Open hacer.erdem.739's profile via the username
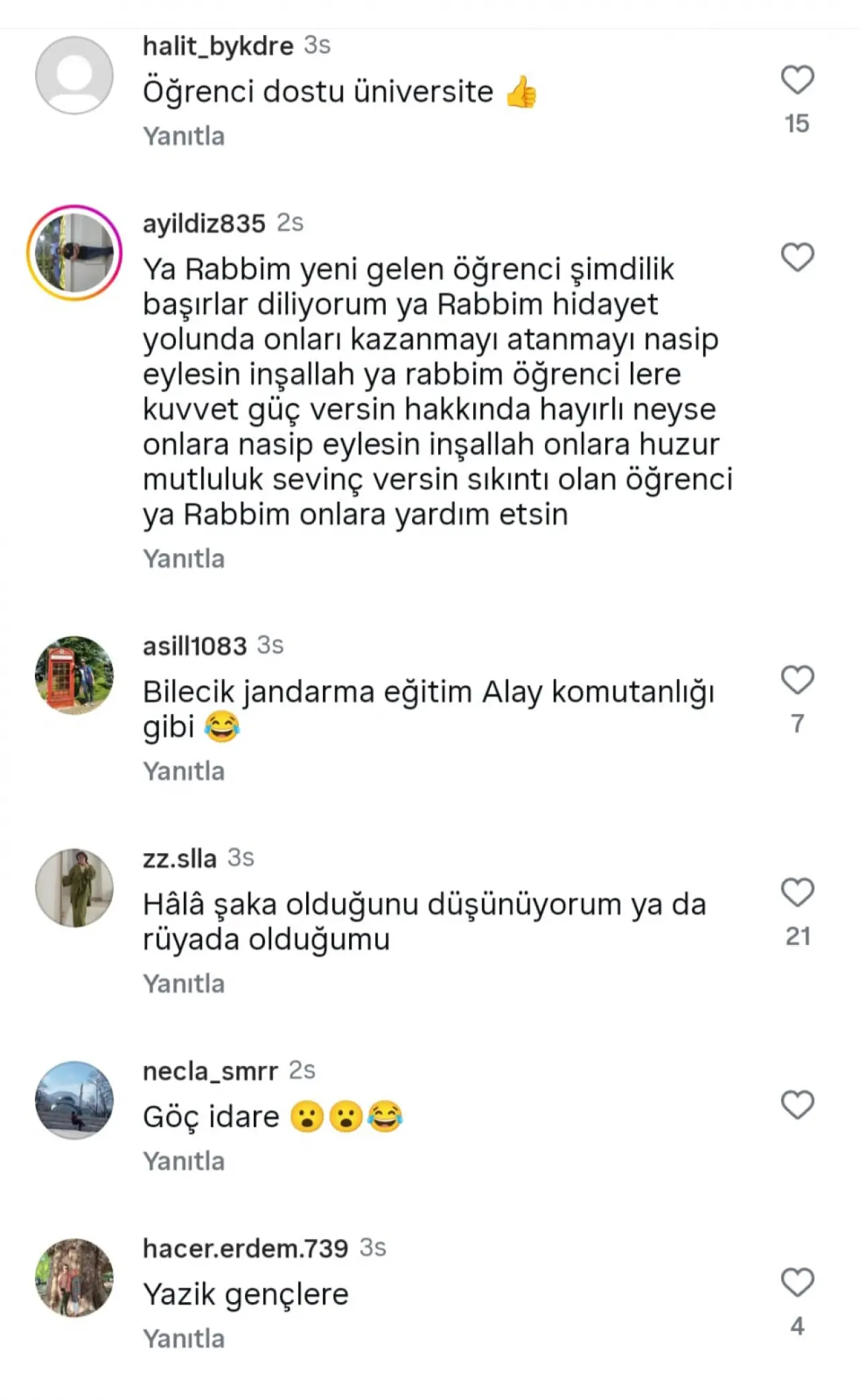The image size is (859, 1400). click(245, 1248)
